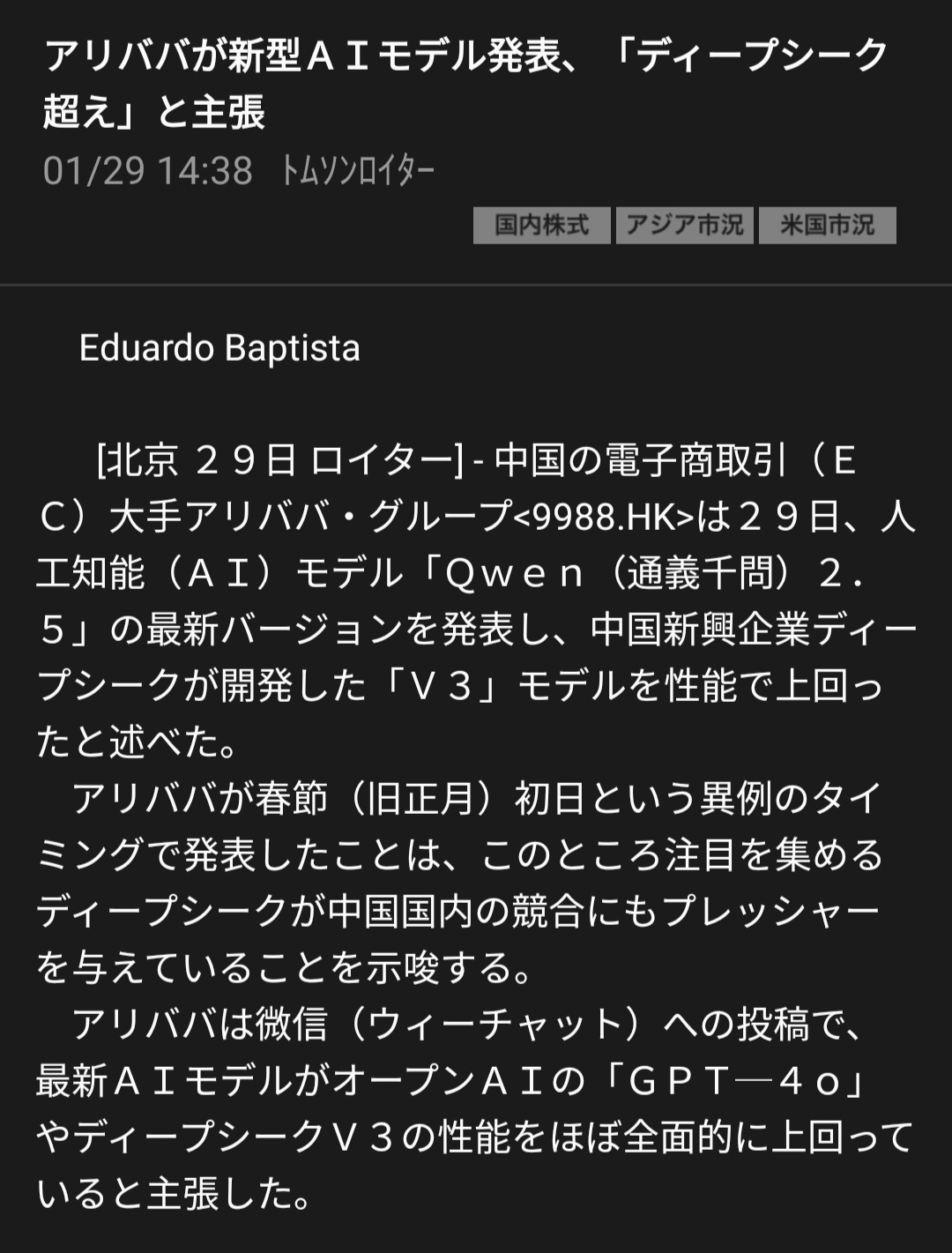
Task: Open the アジア市況 category tag
Action: [x=684, y=225]
